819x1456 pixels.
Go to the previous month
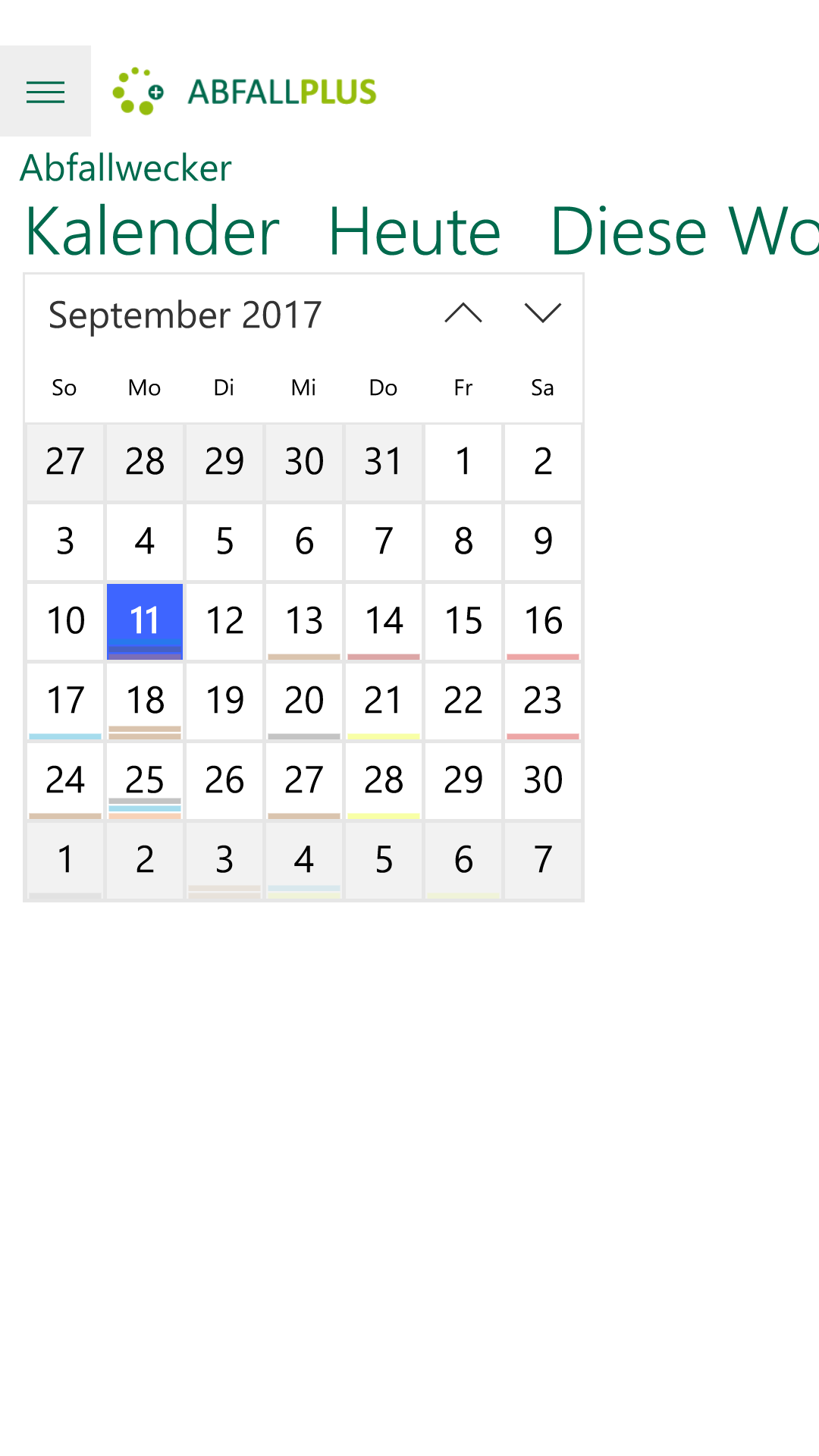tap(463, 313)
